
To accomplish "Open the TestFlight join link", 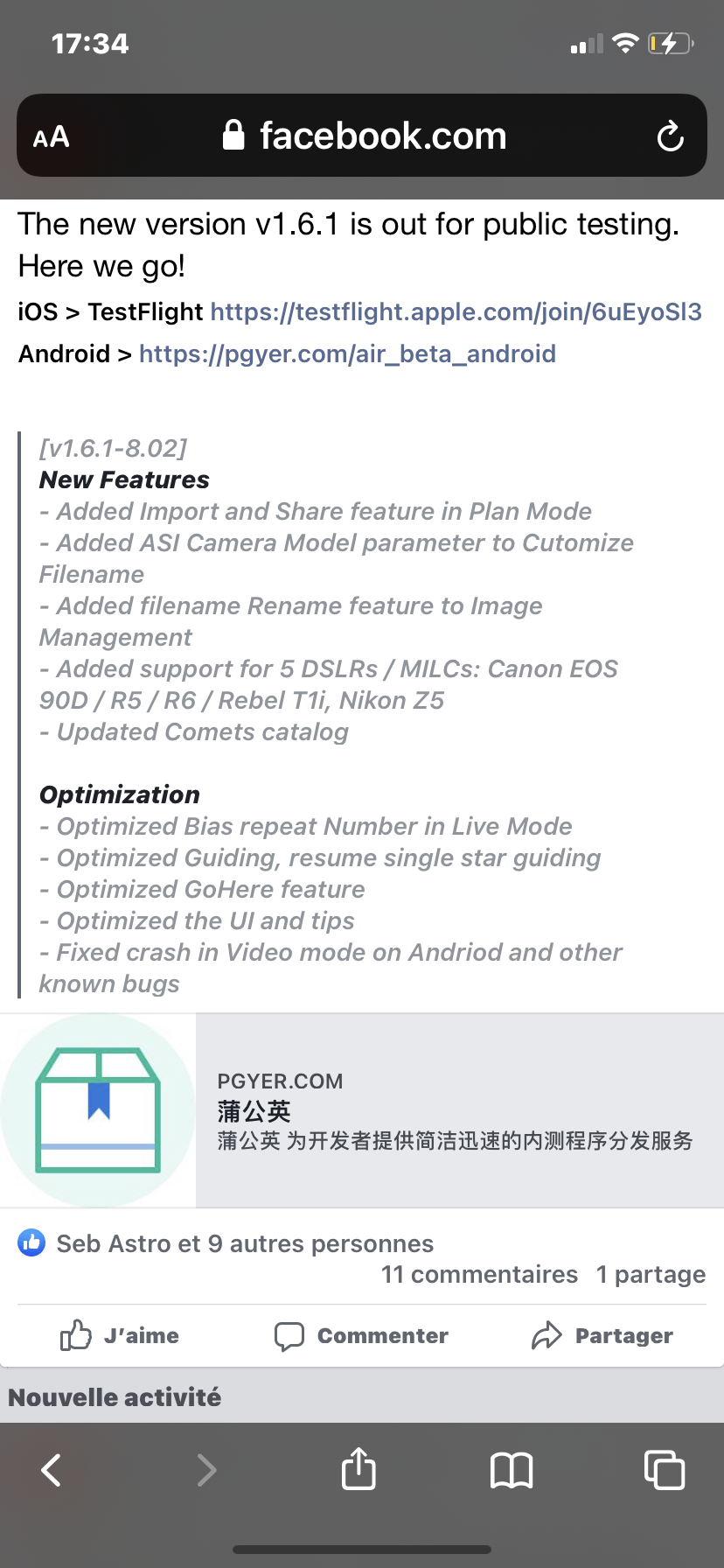I will (456, 312).
